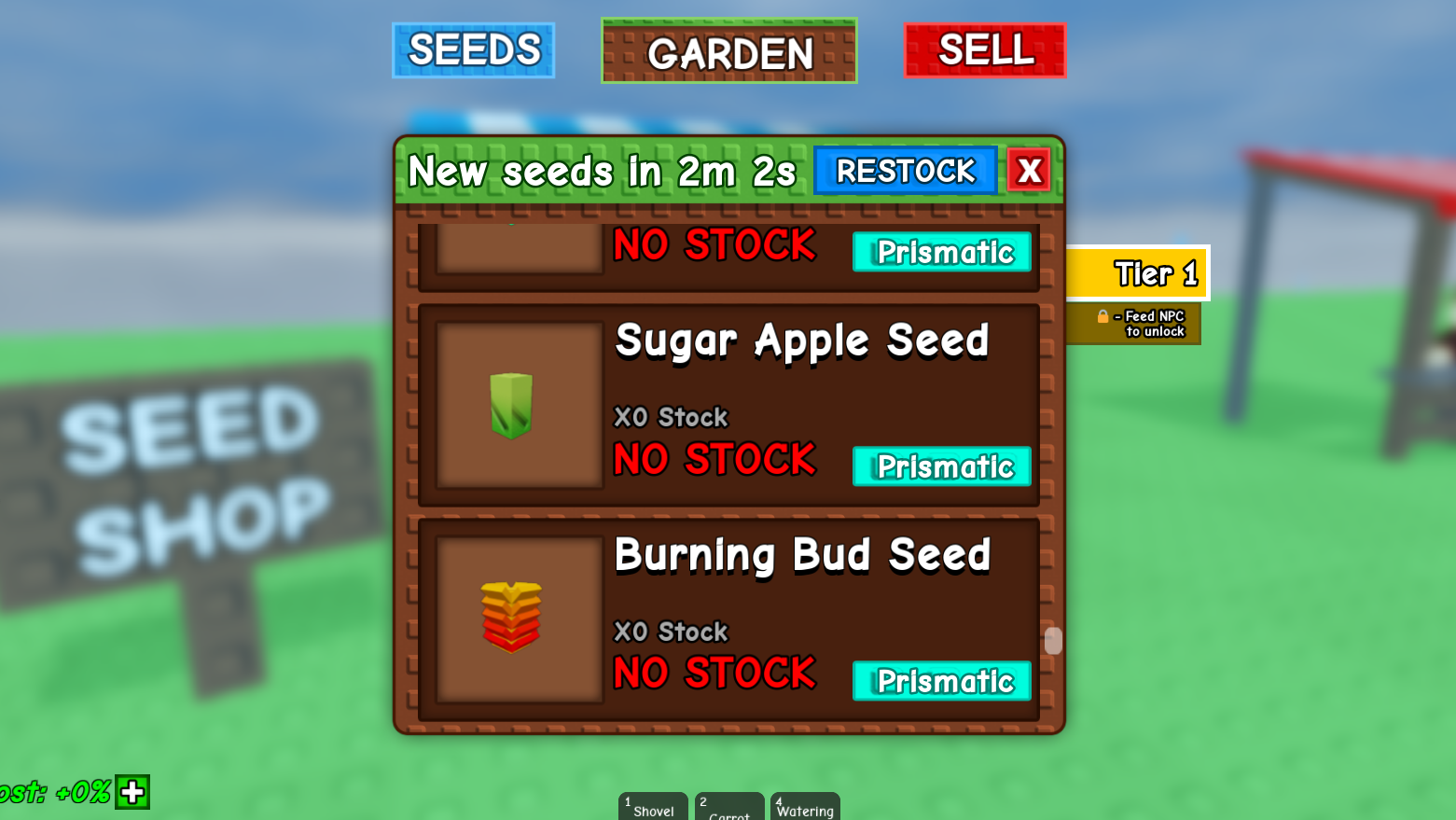Select the Sugar Apple Seed card
1456x820 pixels.
[728, 405]
